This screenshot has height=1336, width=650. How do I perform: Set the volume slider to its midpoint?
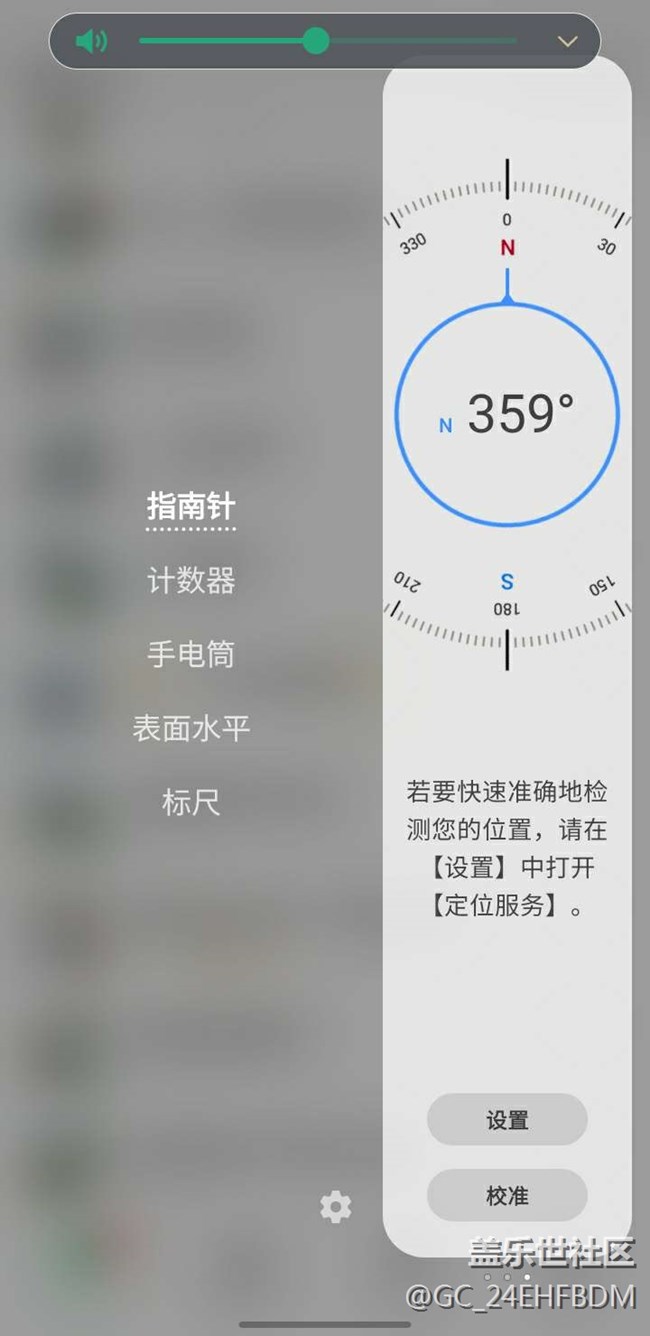tap(328, 41)
